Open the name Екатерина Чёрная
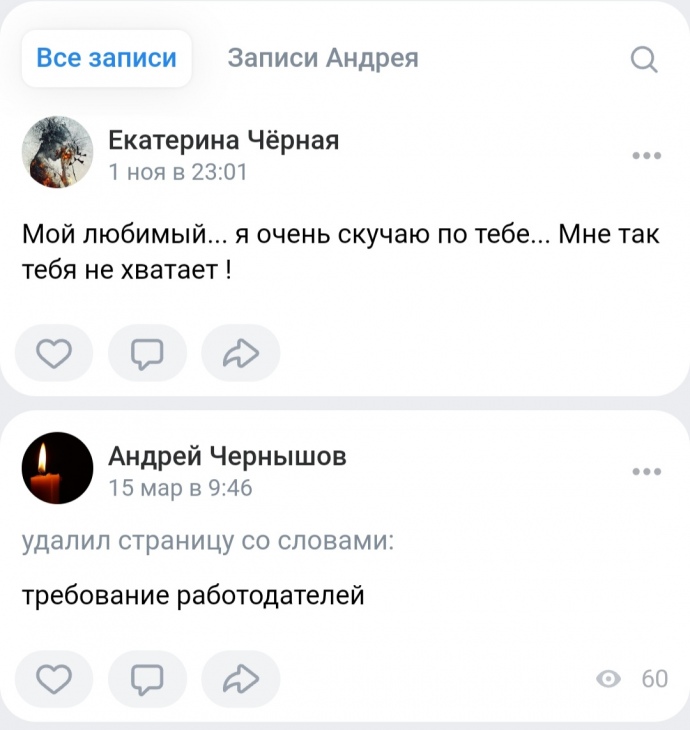 pyautogui.click(x=223, y=140)
